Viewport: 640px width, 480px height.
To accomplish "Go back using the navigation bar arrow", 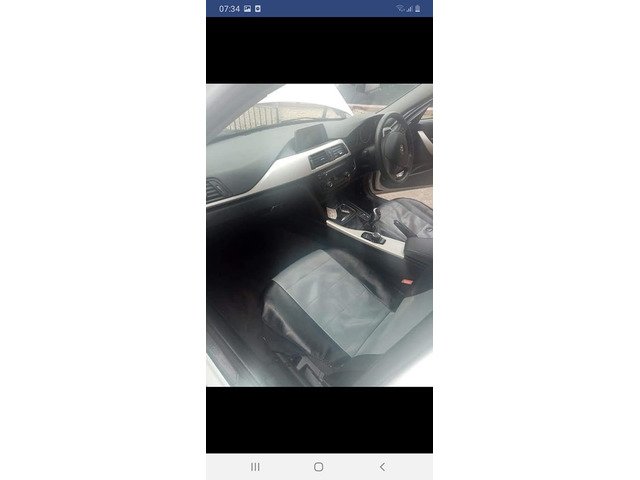I will coord(382,467).
